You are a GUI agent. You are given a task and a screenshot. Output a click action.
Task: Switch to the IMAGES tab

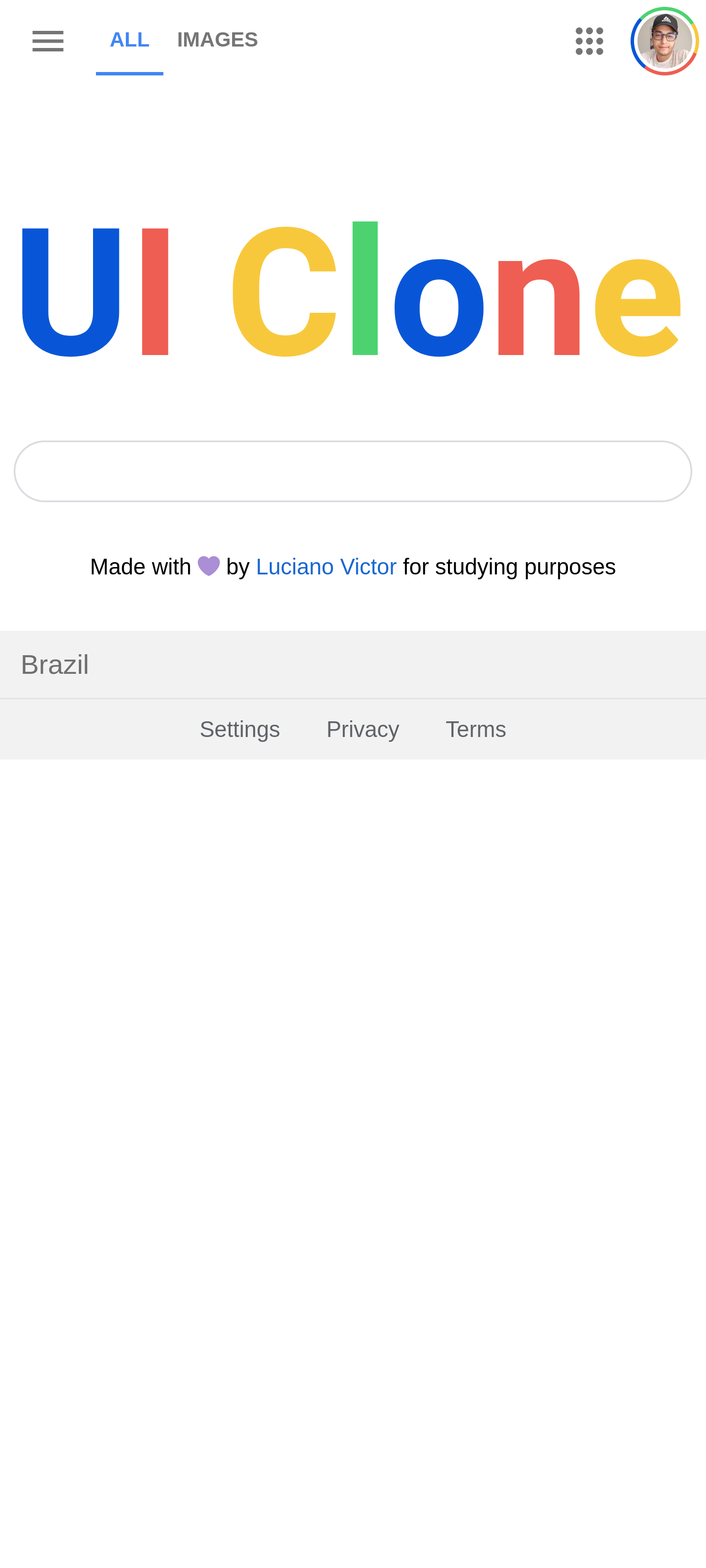[217, 40]
